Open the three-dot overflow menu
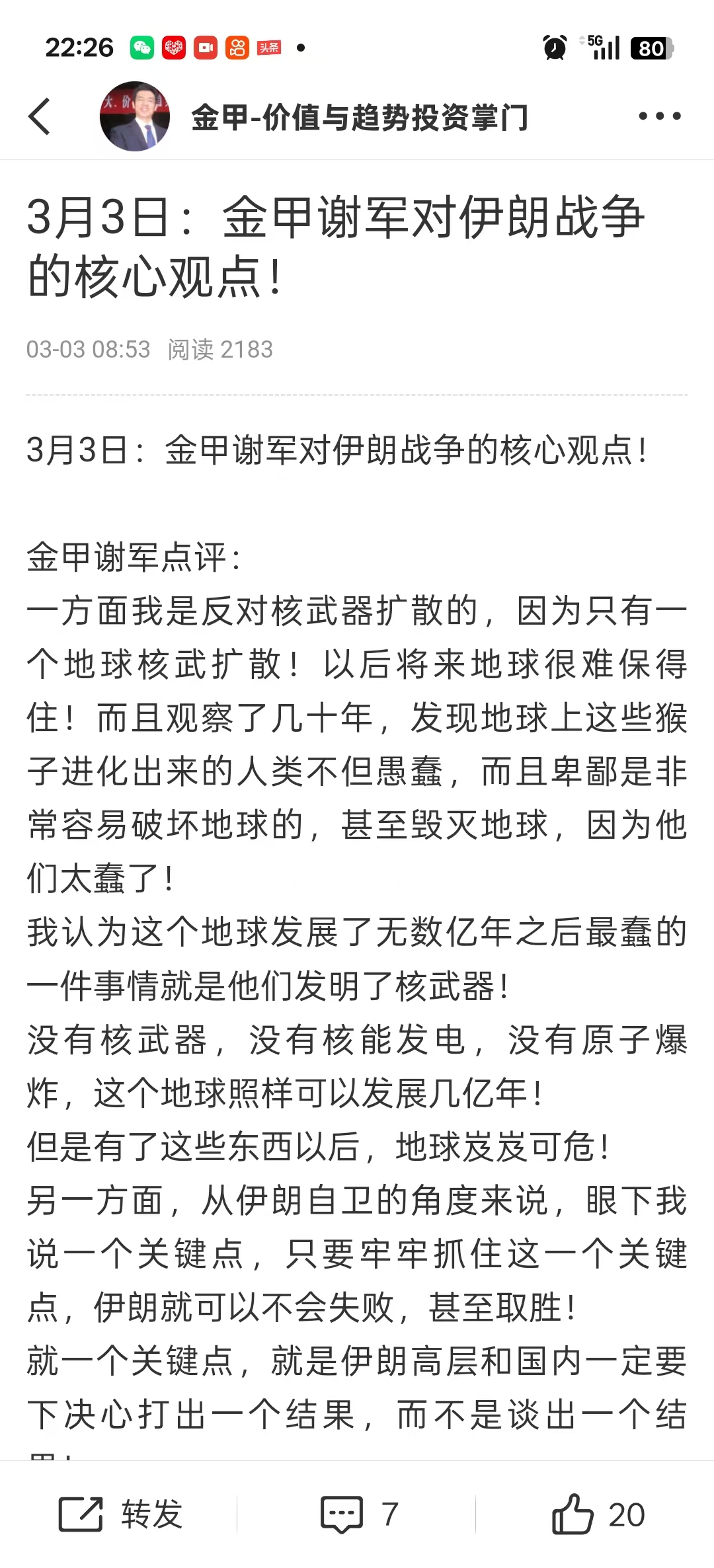The width and height of the screenshot is (714, 1568). tap(659, 116)
